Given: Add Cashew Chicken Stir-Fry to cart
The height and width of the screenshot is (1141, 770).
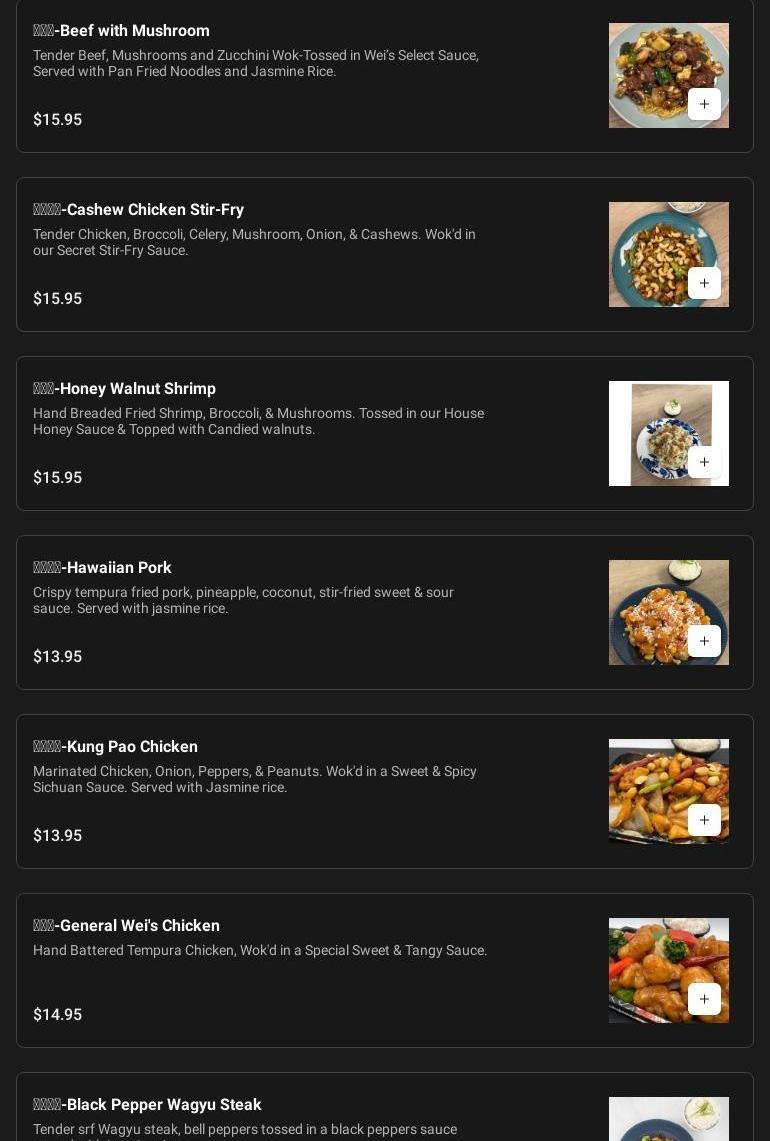Looking at the screenshot, I should 704,283.
